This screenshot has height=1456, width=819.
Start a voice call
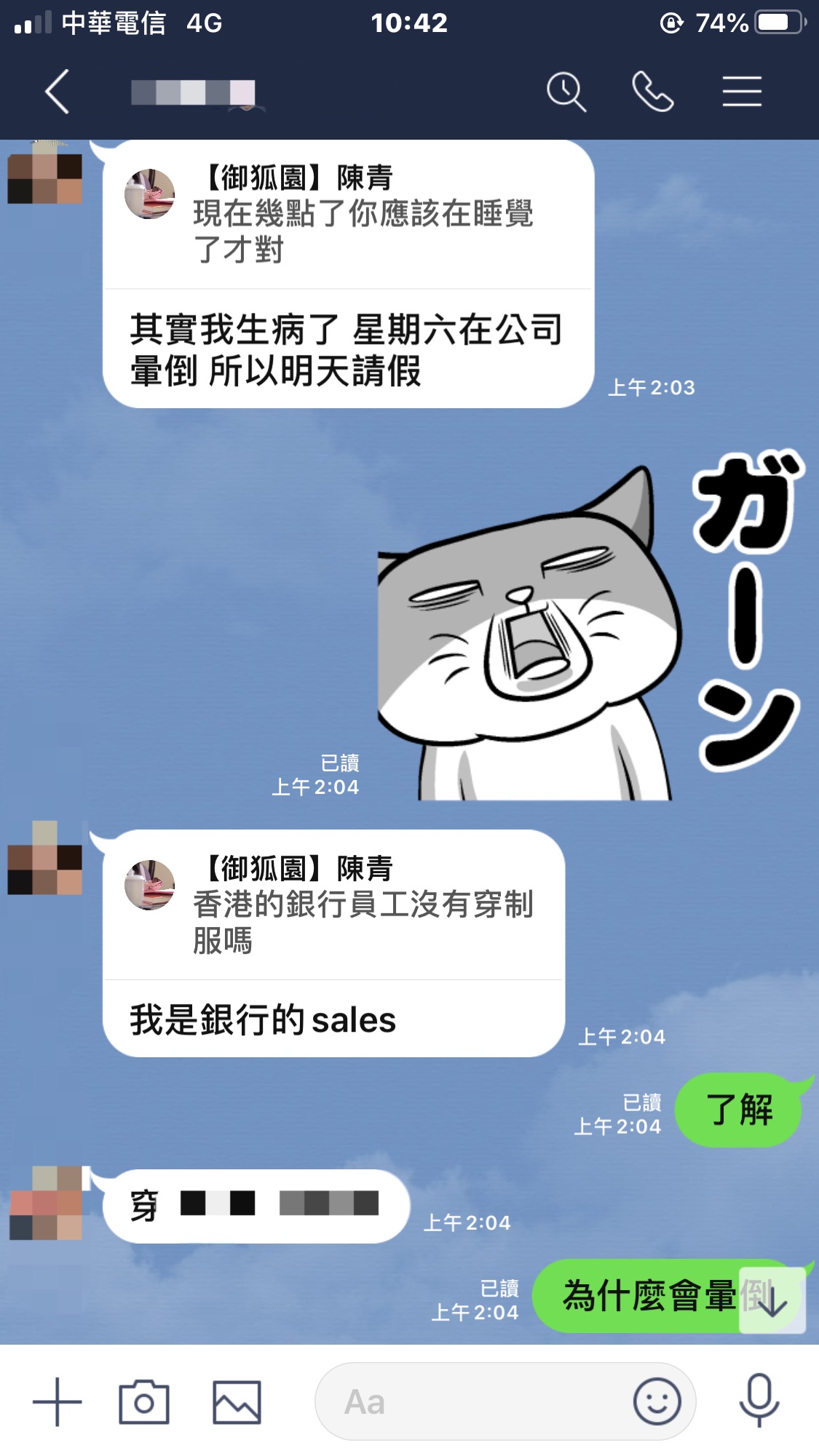point(652,92)
